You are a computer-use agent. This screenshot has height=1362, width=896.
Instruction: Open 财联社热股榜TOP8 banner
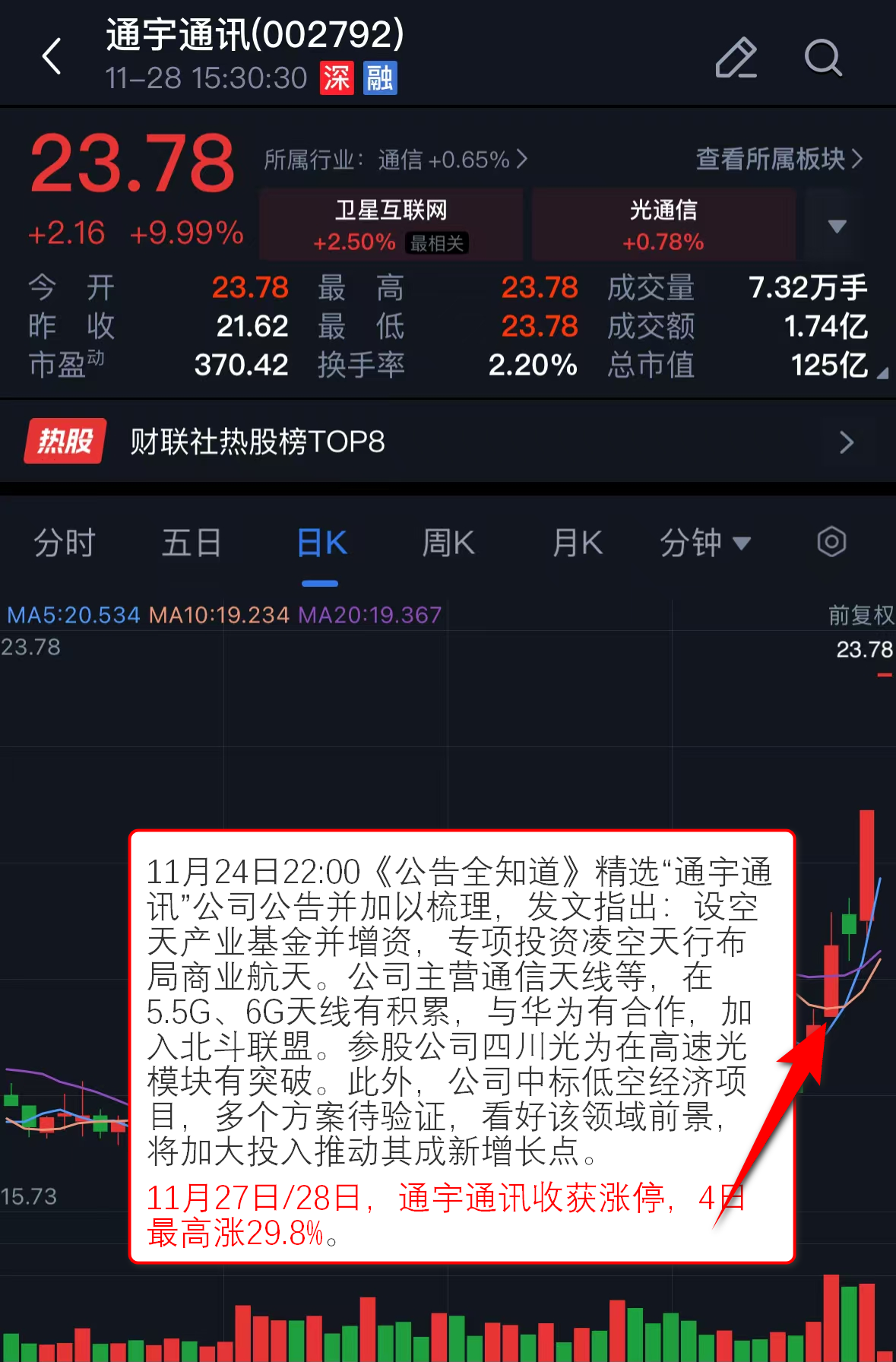(448, 442)
